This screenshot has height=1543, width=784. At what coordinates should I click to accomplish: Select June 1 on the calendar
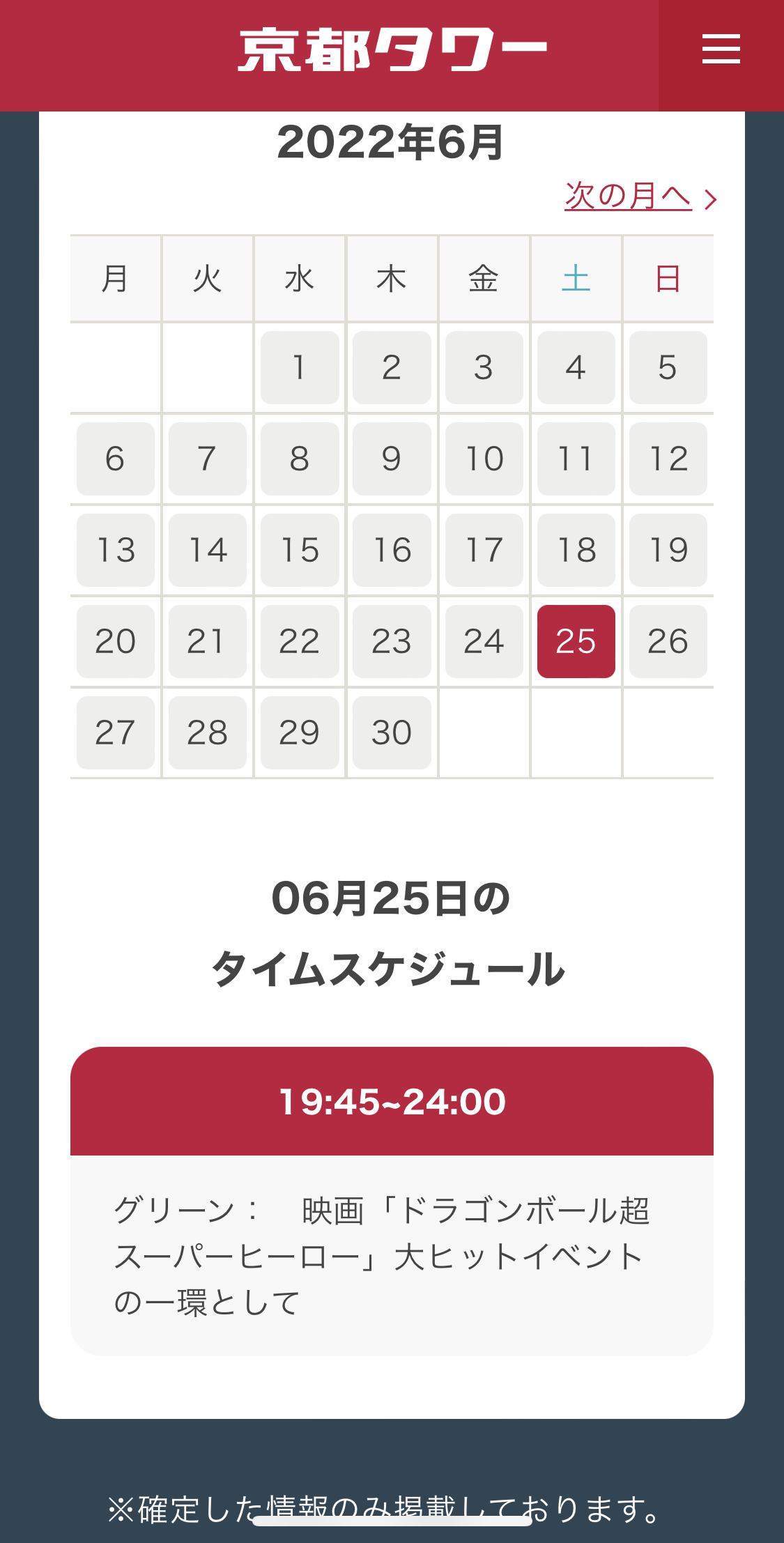click(300, 367)
